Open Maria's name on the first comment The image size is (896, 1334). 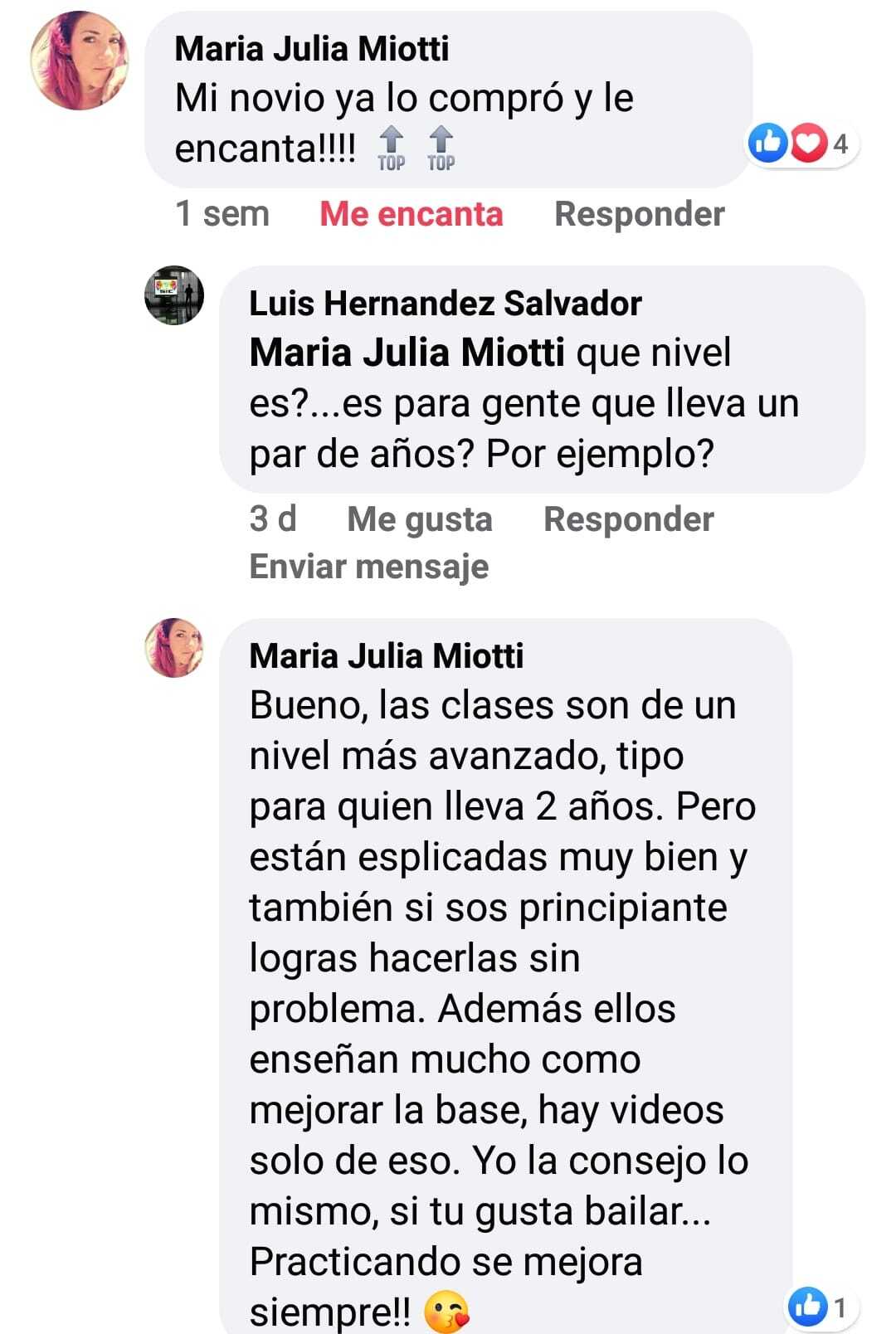coord(311,49)
